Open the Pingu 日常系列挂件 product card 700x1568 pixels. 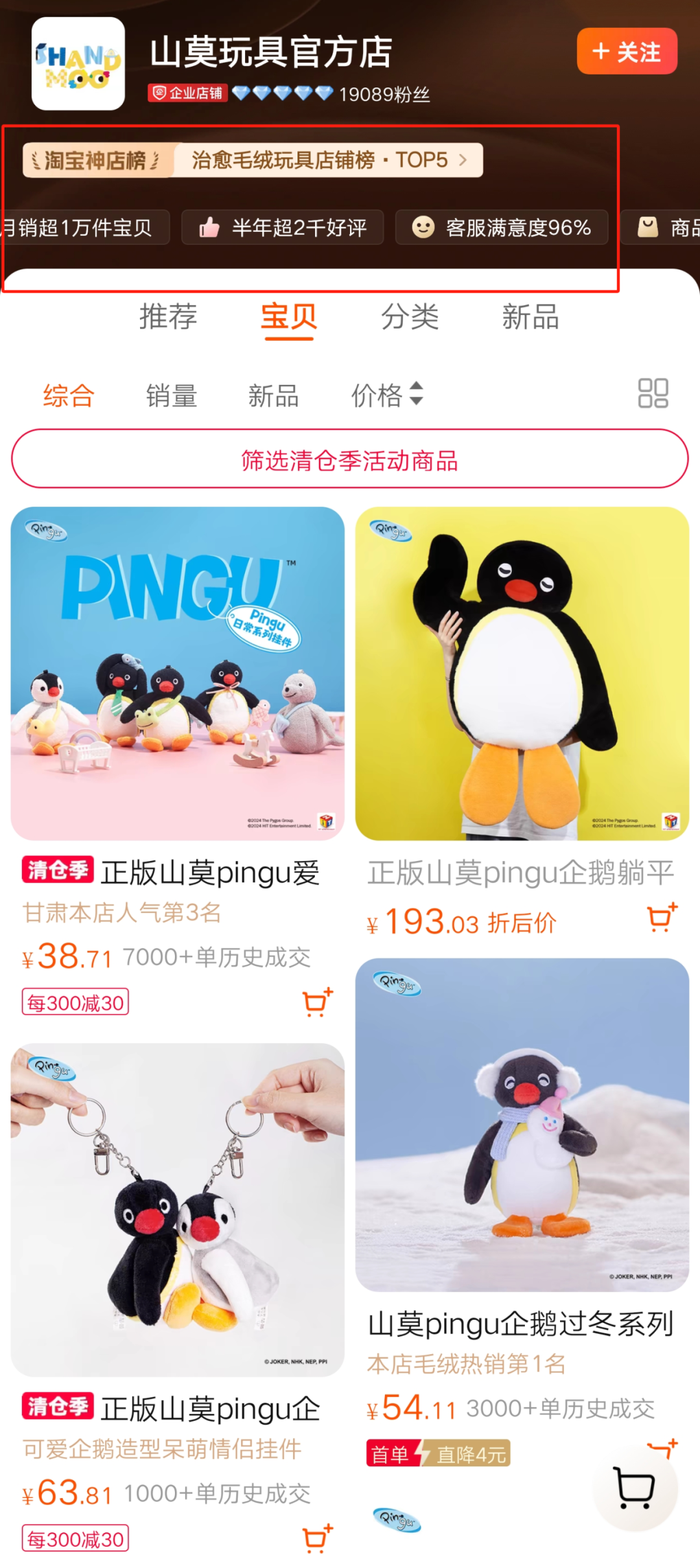178,674
